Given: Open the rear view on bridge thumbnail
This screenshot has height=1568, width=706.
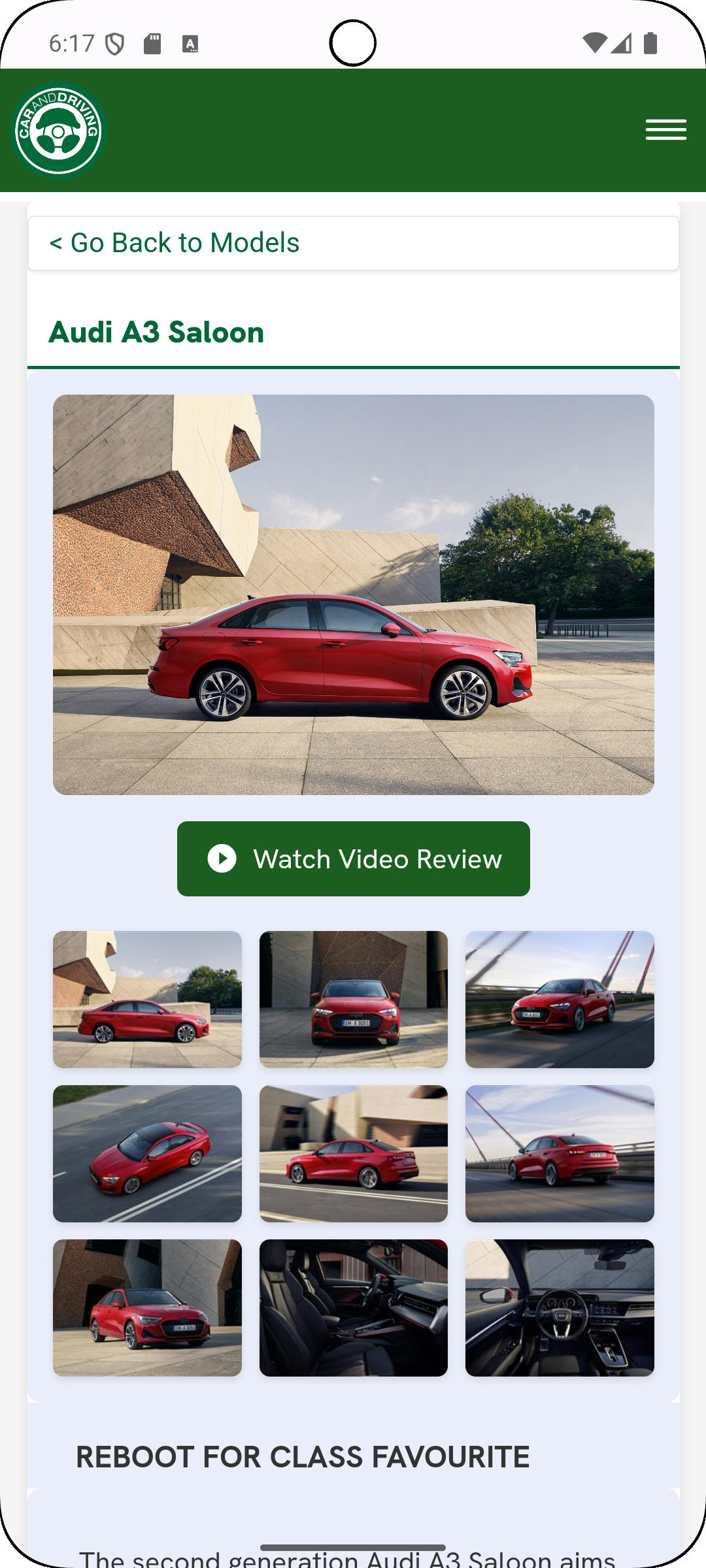Looking at the screenshot, I should pyautogui.click(x=560, y=1154).
